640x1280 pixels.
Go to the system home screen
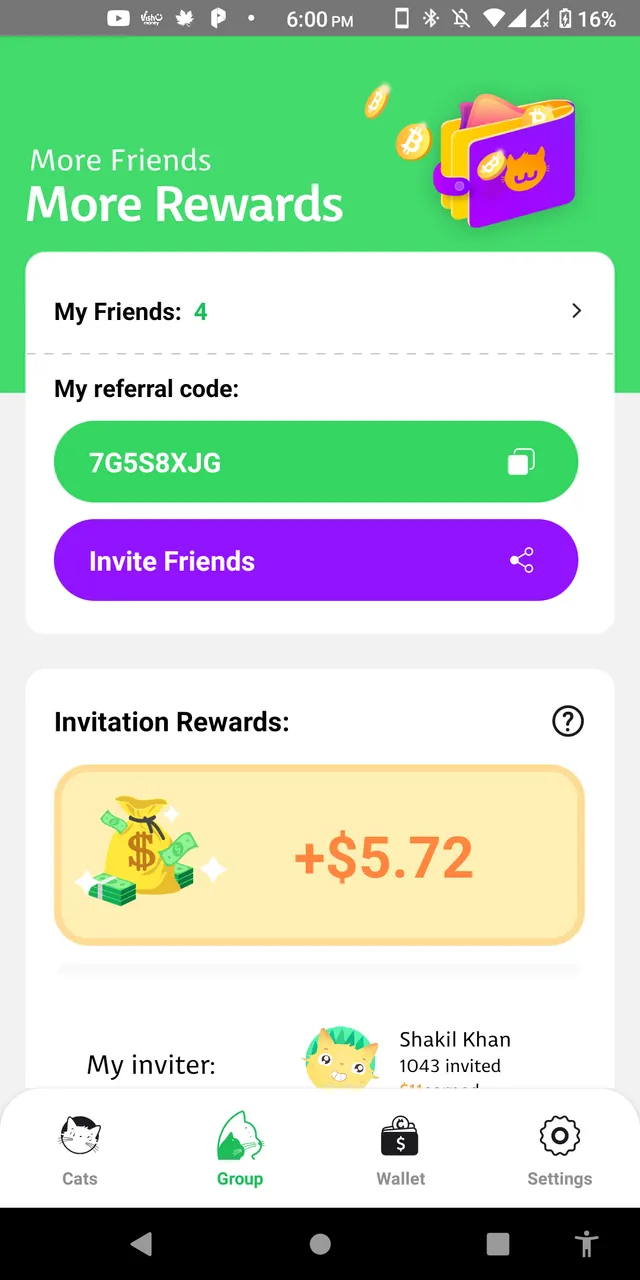320,1243
